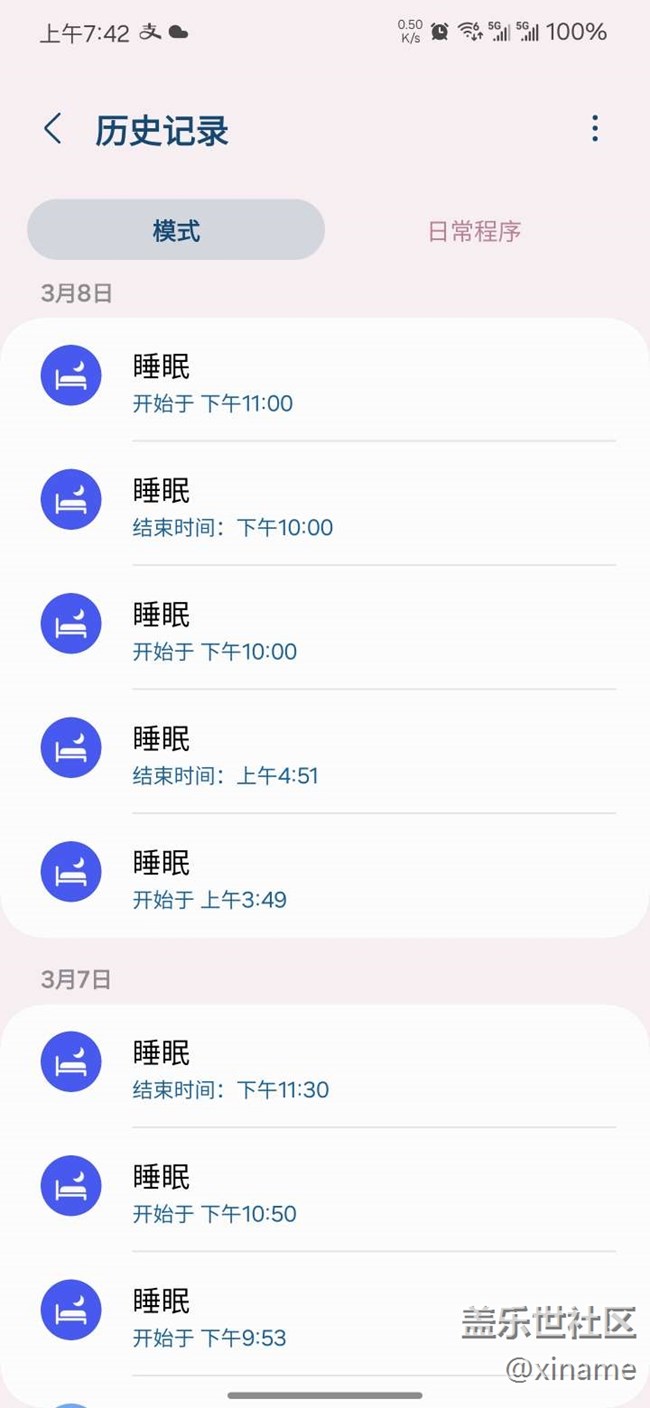Select the 睡眠 record started at 下午10:00

325,630
